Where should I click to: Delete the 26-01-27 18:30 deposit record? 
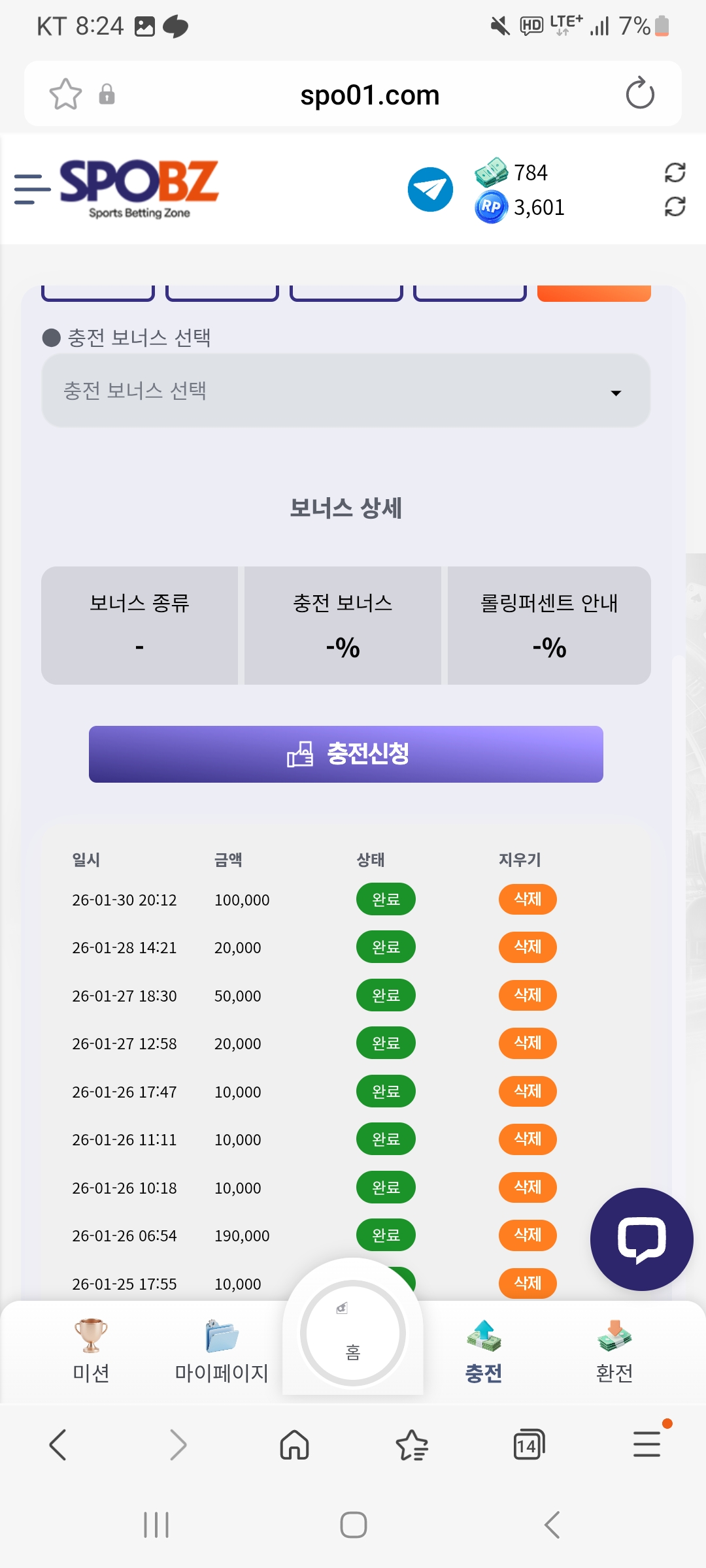coord(528,996)
